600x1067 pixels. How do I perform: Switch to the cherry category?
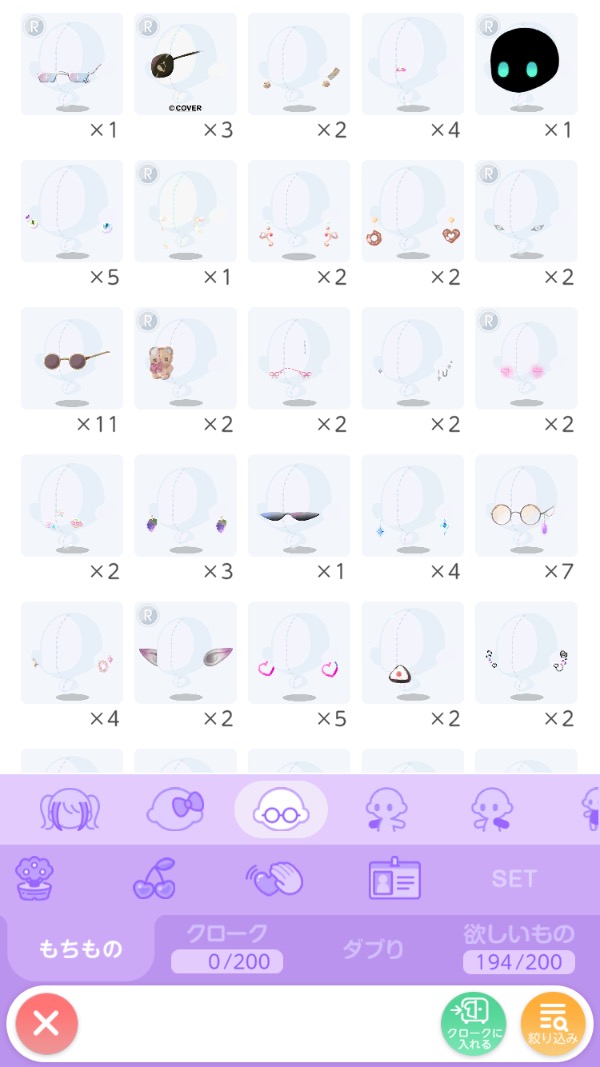(154, 878)
